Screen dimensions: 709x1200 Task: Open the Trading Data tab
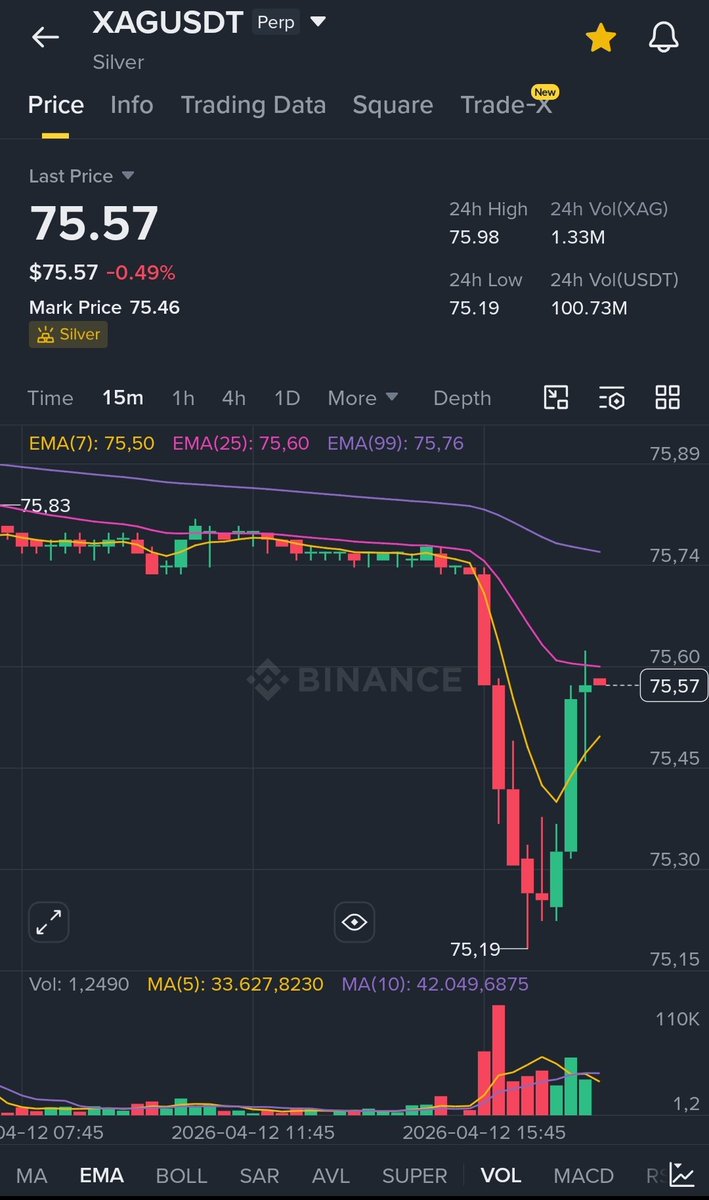253,105
